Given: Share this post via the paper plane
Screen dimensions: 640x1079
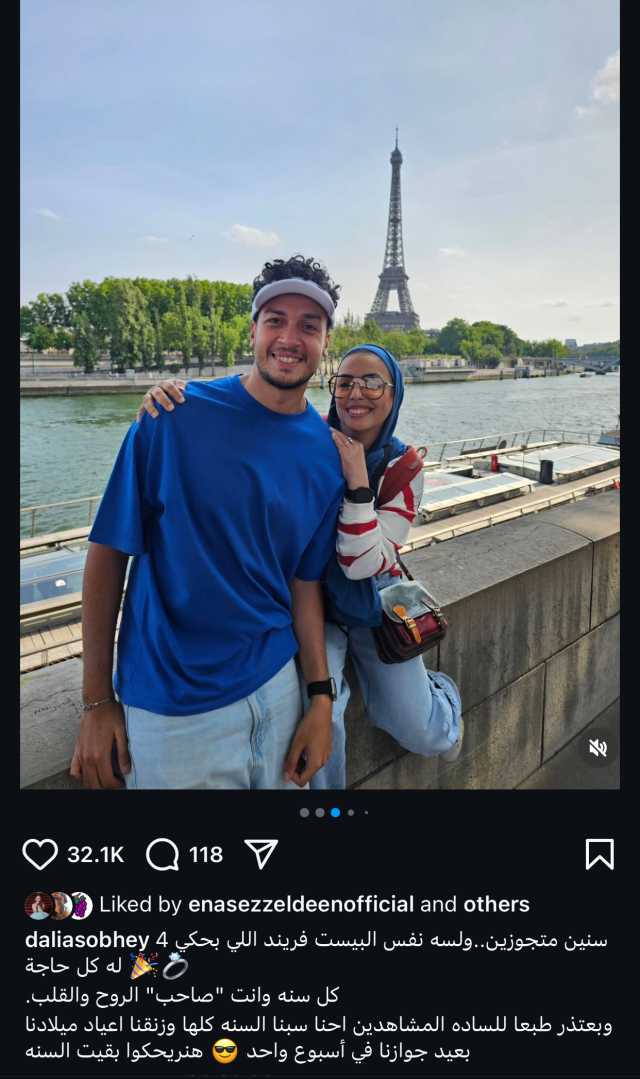Looking at the screenshot, I should [x=261, y=854].
